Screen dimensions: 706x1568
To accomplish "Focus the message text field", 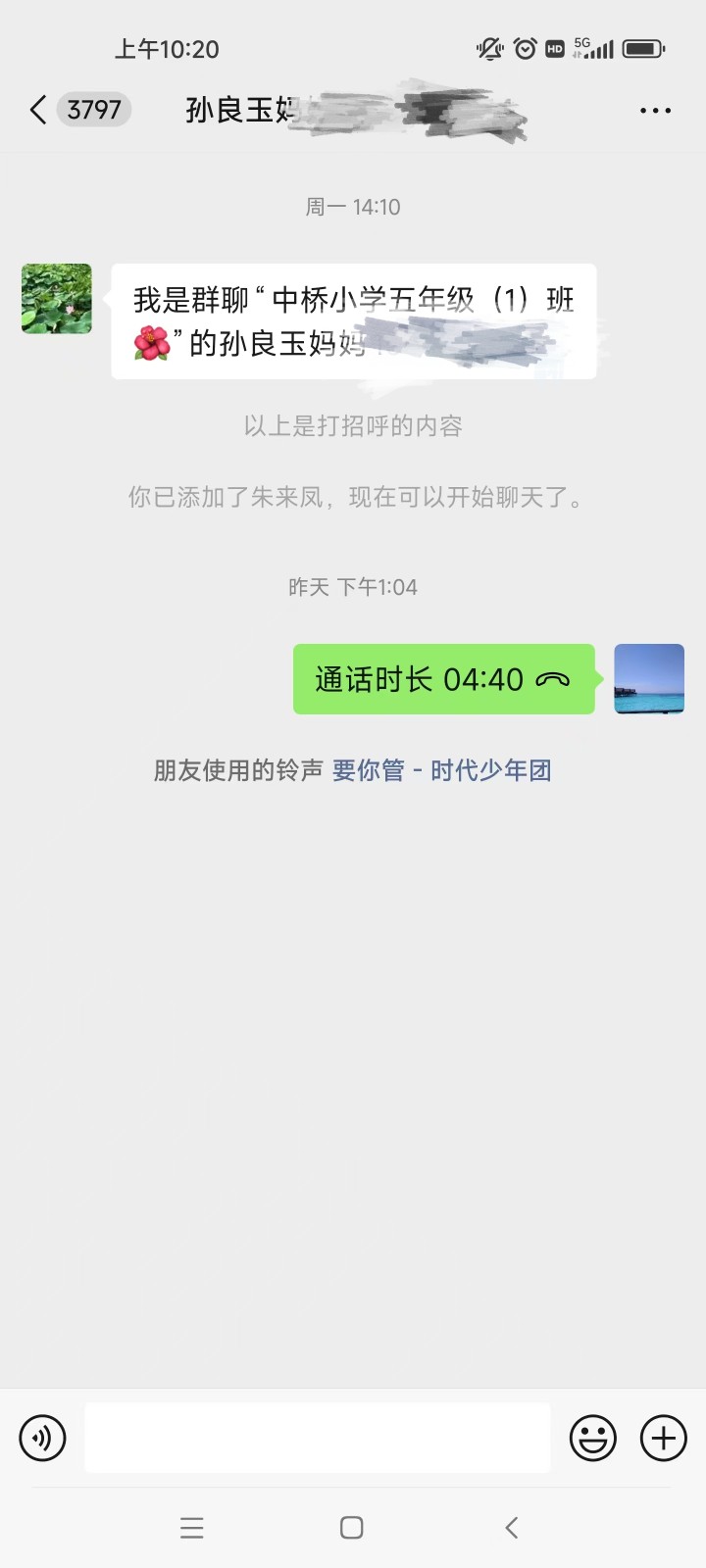I will click(x=317, y=1438).
